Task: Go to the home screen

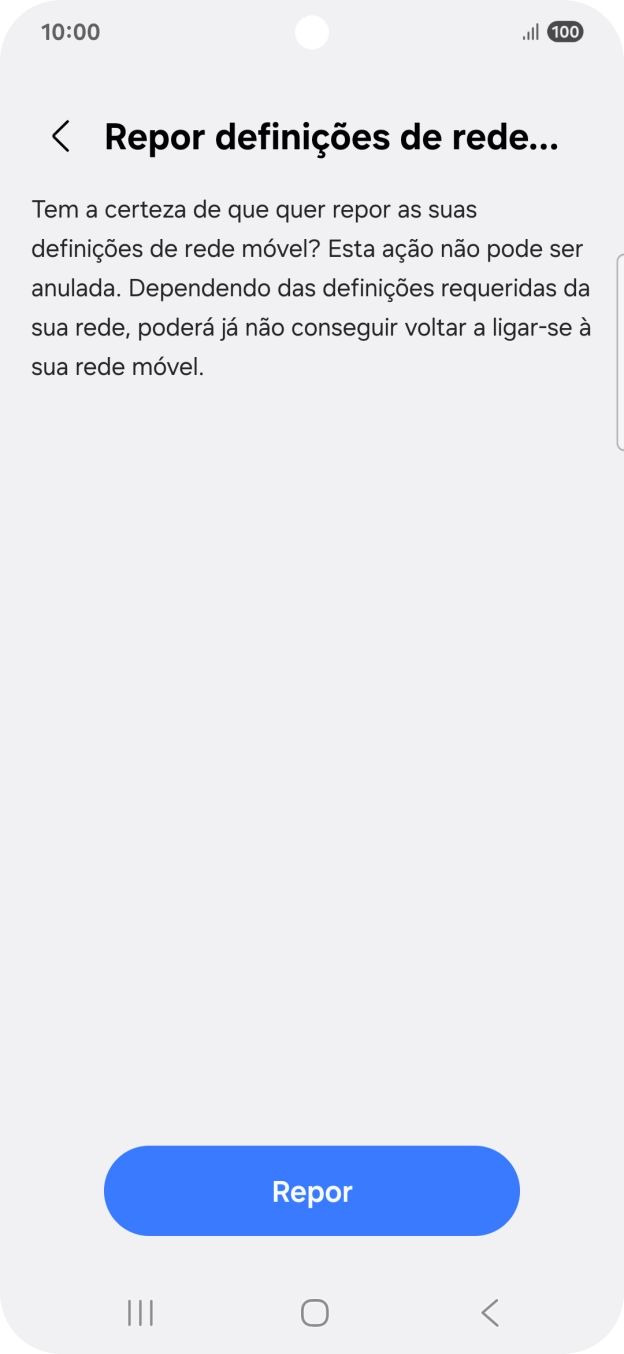Action: pyautogui.click(x=314, y=1313)
